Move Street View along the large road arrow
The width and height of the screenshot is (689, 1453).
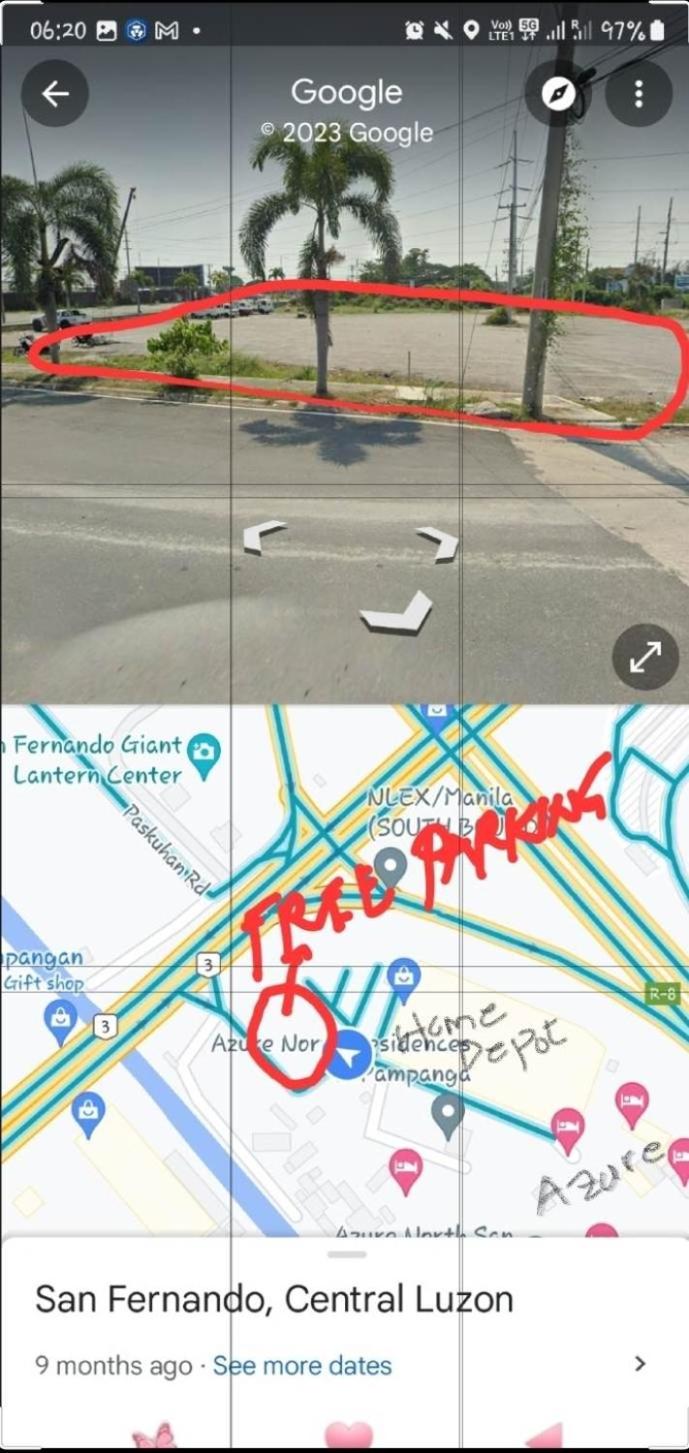click(397, 612)
